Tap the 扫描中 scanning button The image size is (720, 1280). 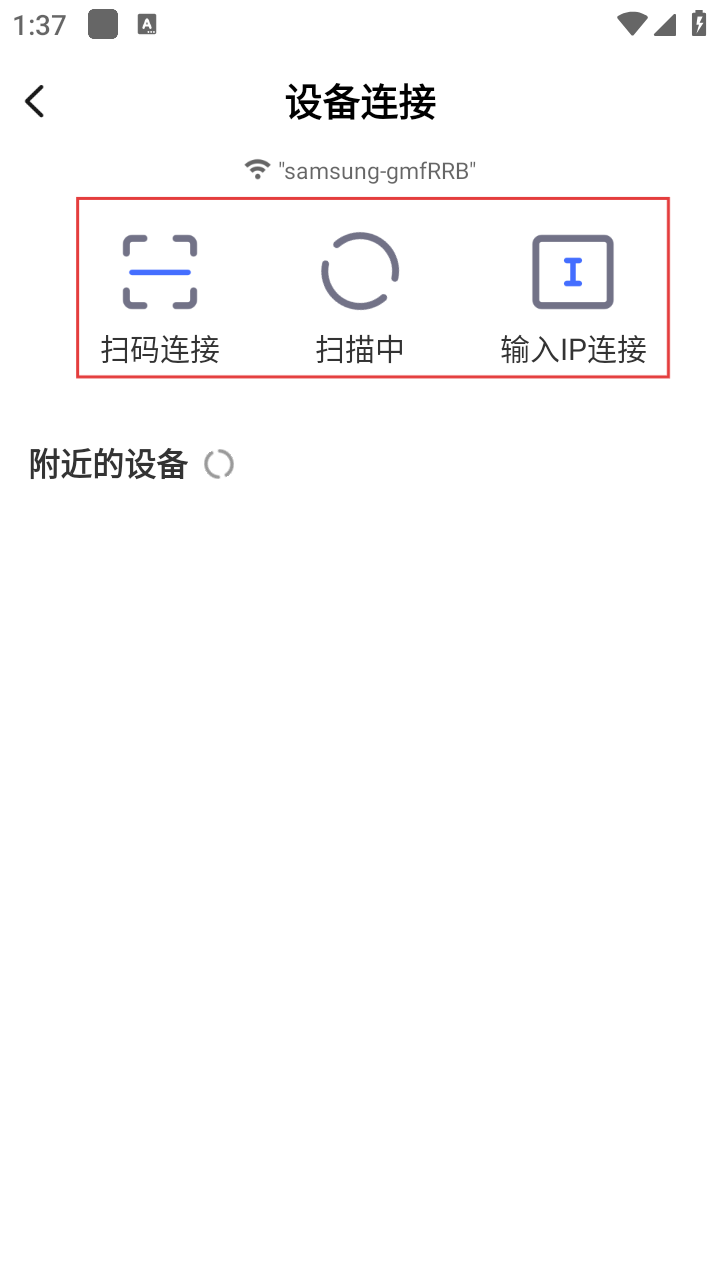(x=360, y=295)
